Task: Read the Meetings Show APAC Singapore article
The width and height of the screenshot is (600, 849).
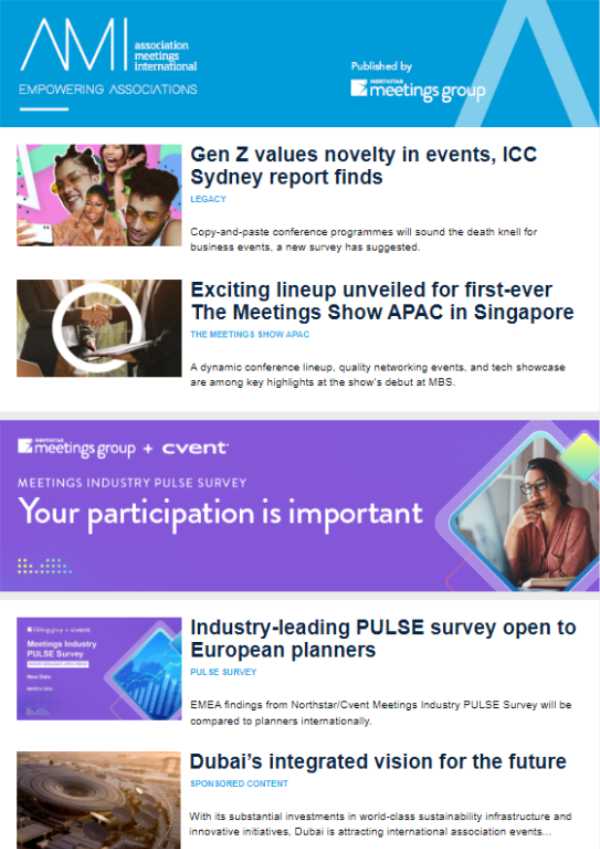Action: pyautogui.click(x=381, y=301)
